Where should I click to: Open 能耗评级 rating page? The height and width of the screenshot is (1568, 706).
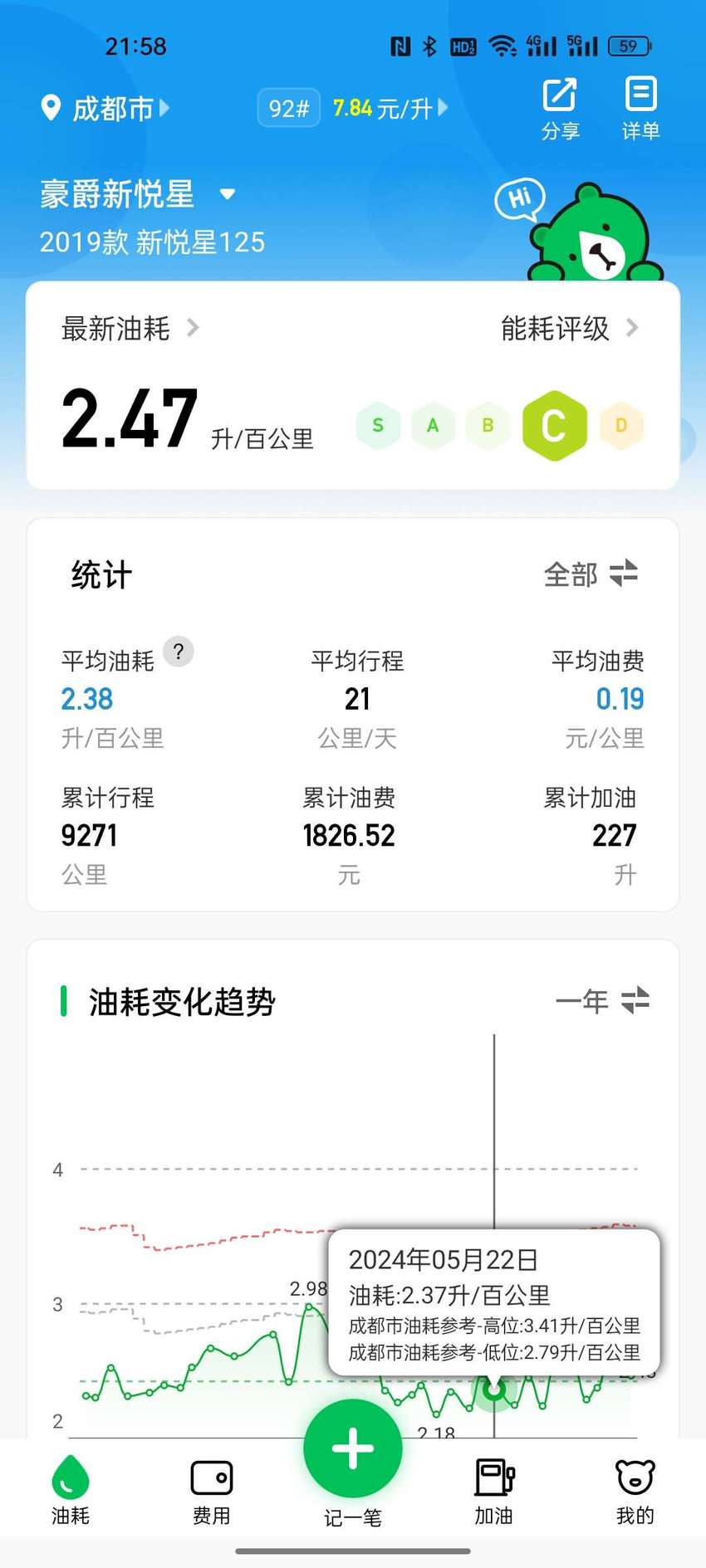click(570, 328)
